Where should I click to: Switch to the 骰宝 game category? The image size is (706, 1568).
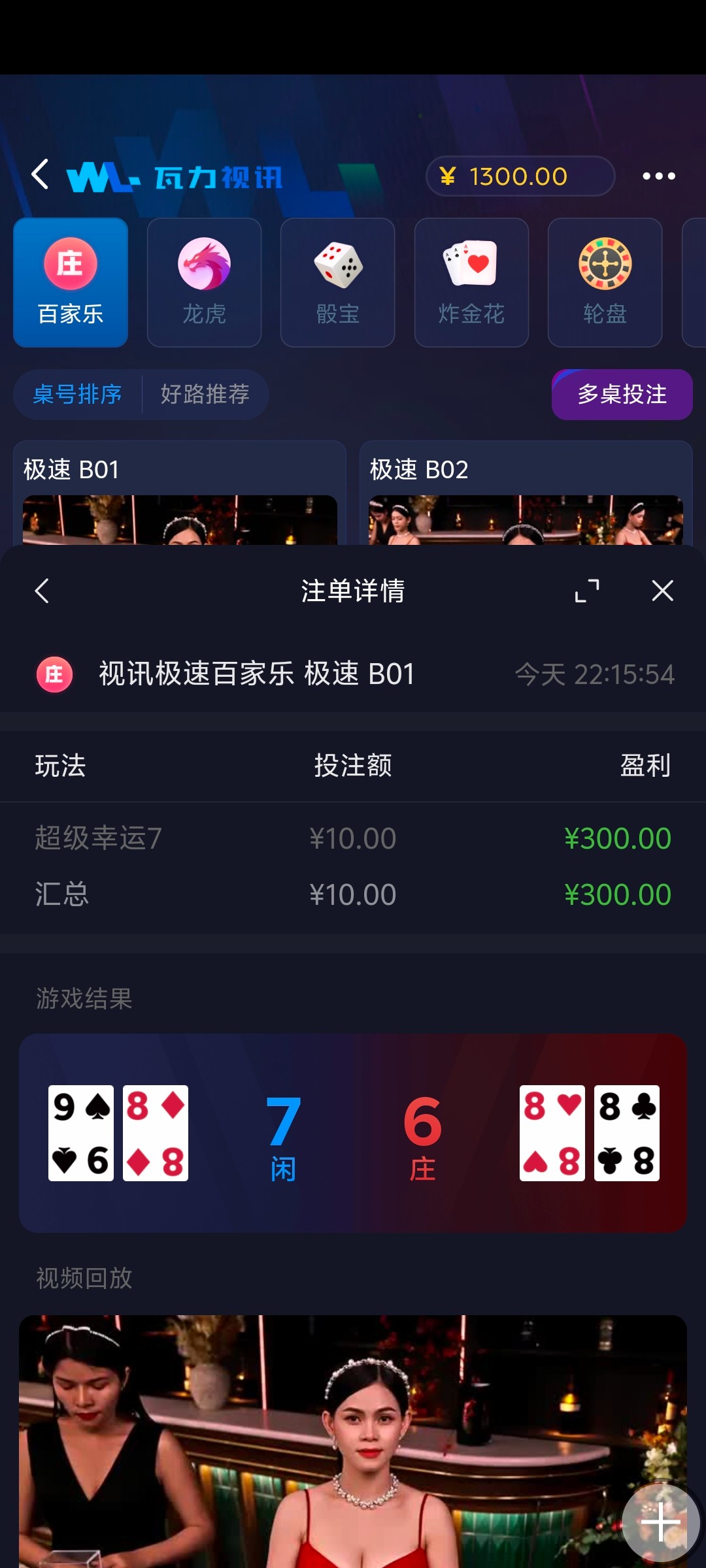(x=337, y=282)
